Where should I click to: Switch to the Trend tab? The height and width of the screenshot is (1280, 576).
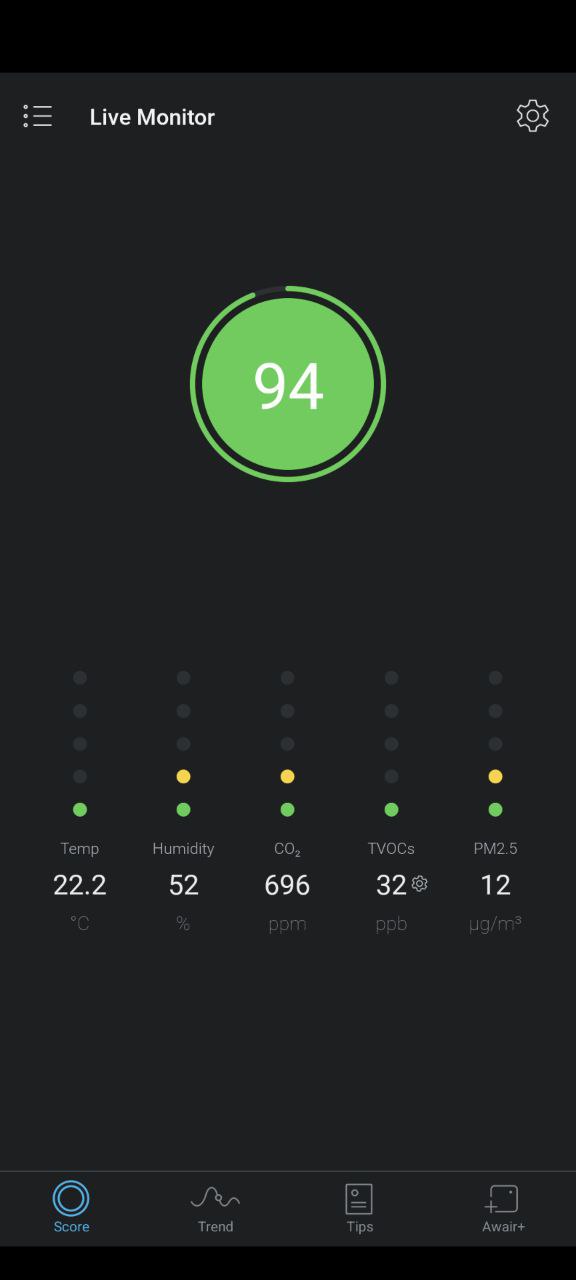215,1208
